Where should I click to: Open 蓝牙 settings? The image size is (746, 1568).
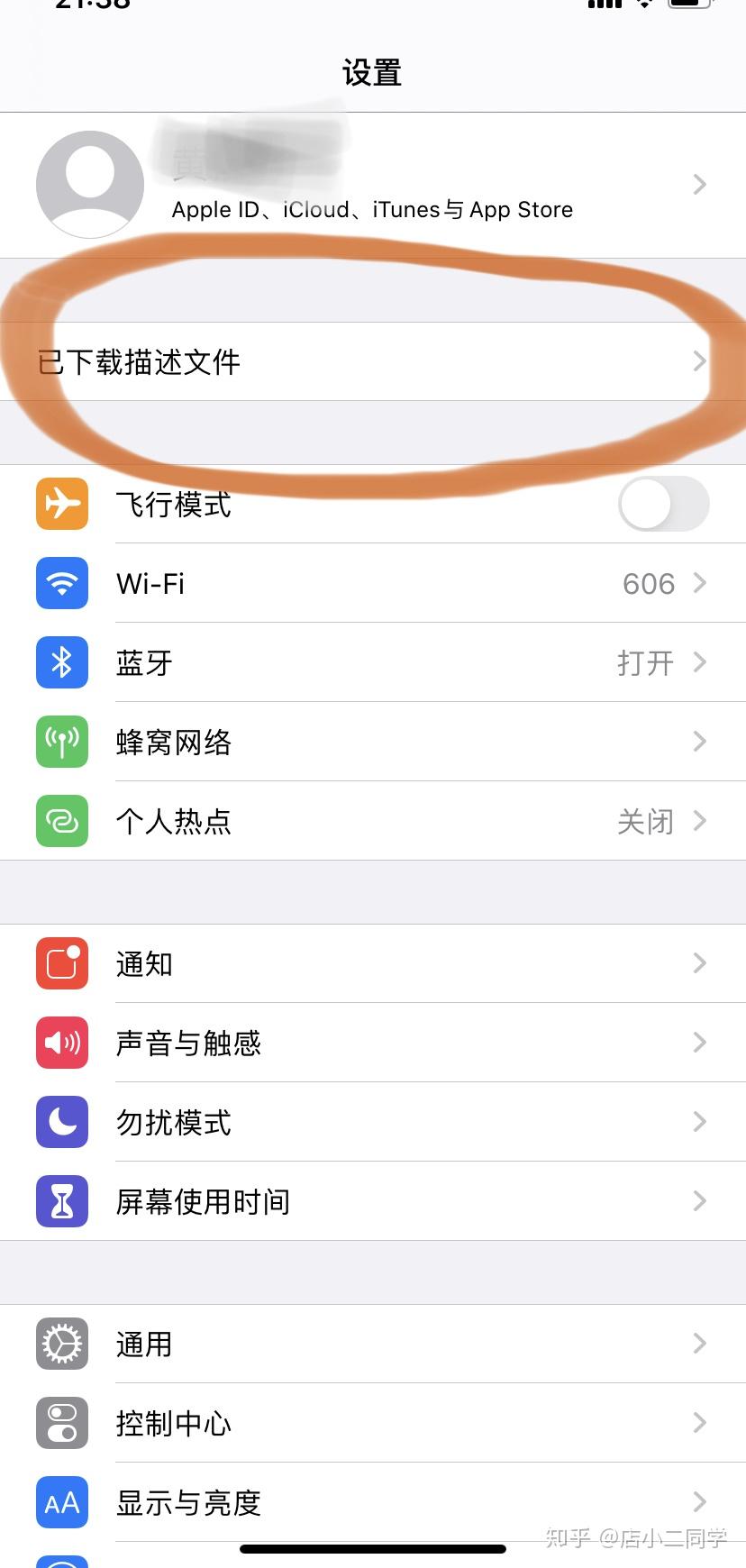click(x=373, y=662)
